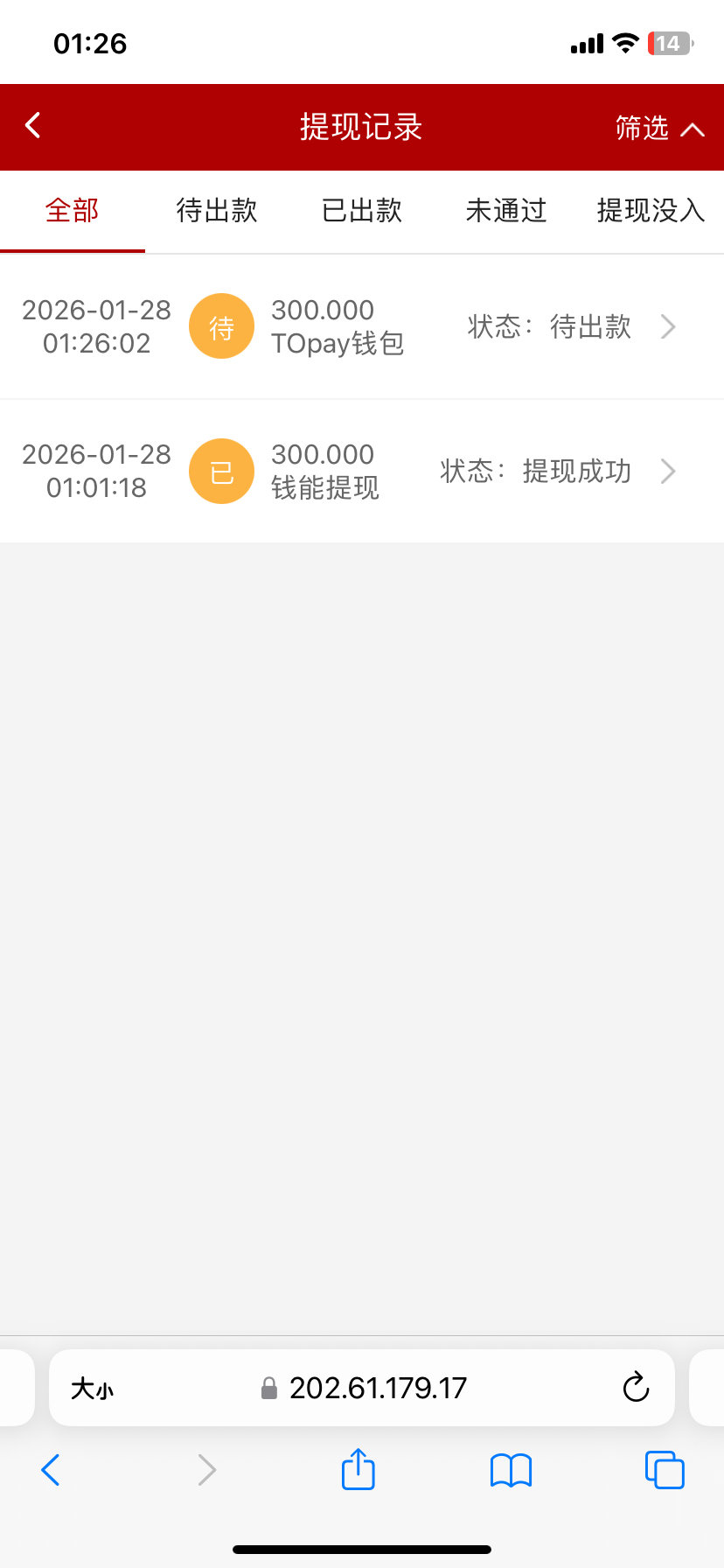The height and width of the screenshot is (1568, 724).
Task: Switch to the 全部 tab
Action: pos(72,211)
